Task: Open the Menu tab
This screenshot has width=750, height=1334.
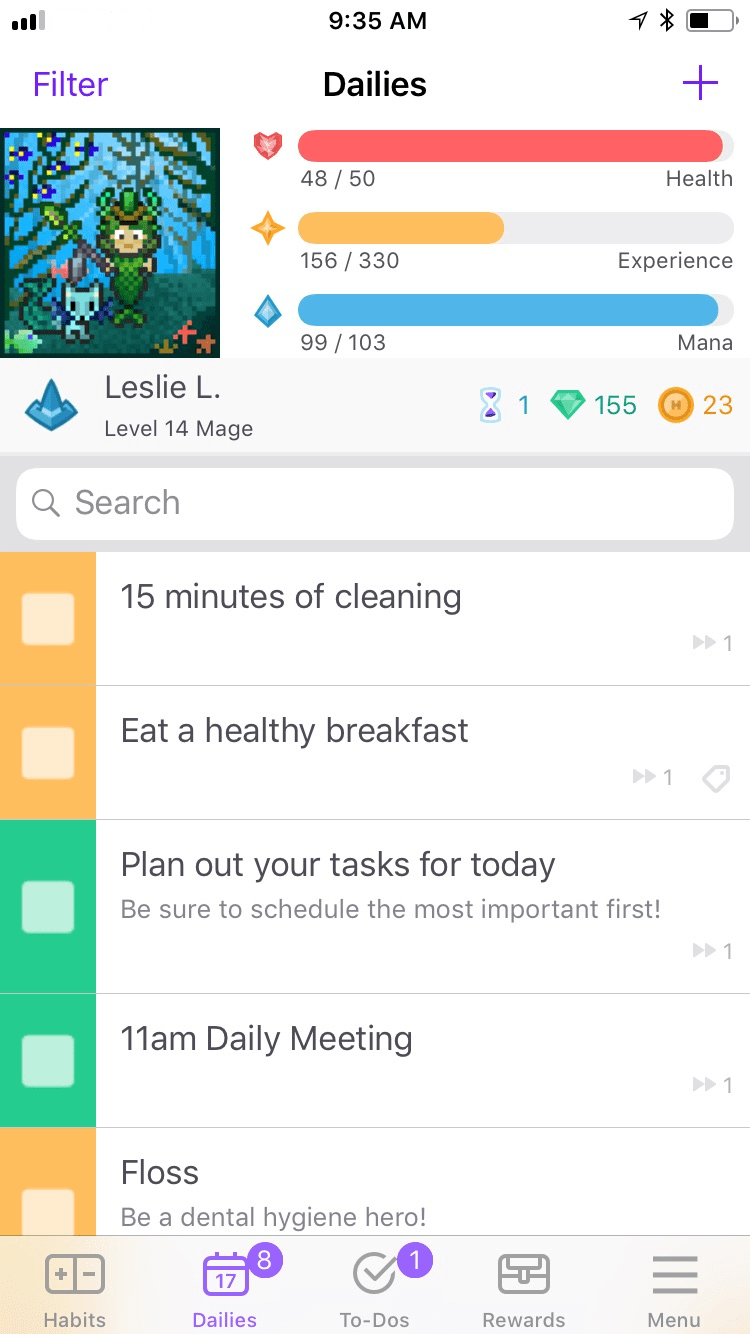Action: tap(674, 1290)
